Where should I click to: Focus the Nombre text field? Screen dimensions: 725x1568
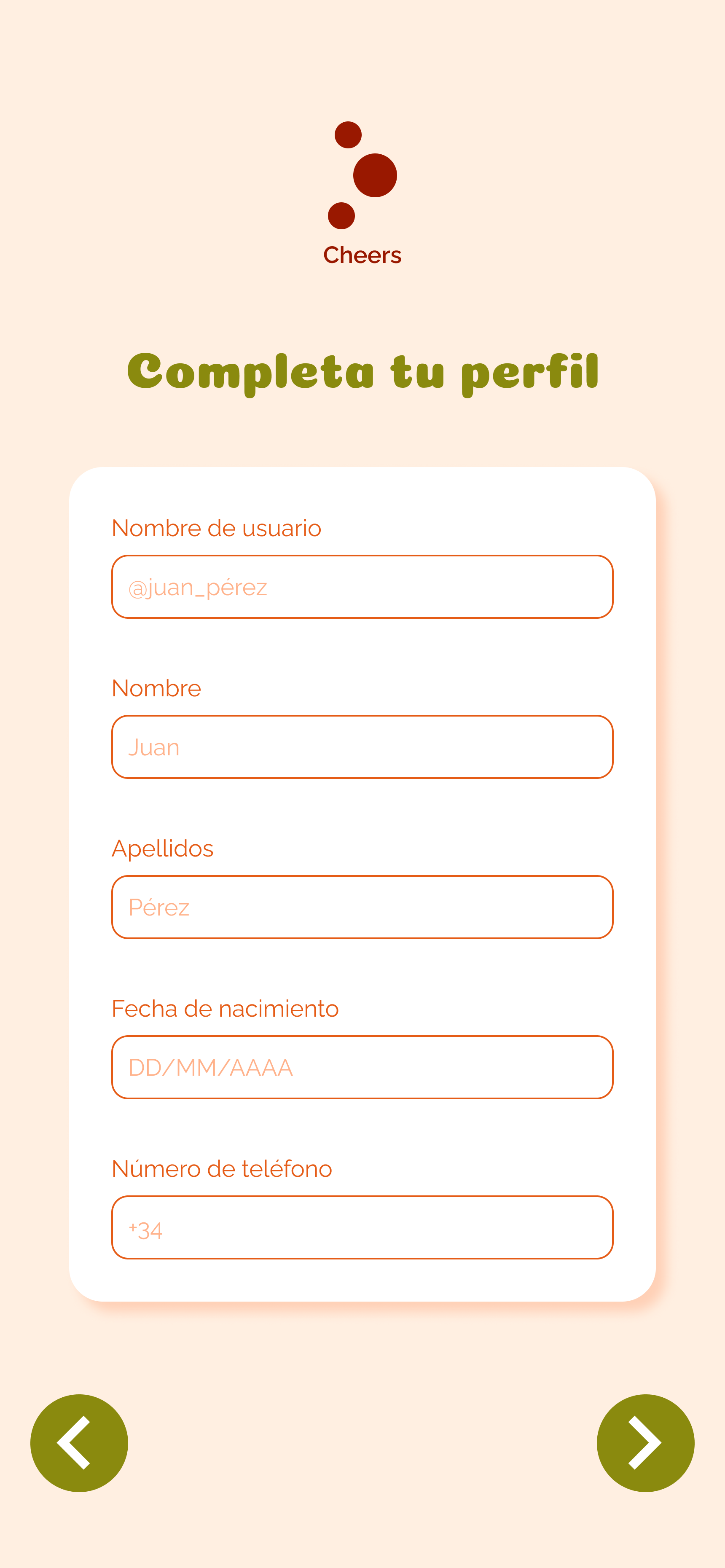click(362, 747)
